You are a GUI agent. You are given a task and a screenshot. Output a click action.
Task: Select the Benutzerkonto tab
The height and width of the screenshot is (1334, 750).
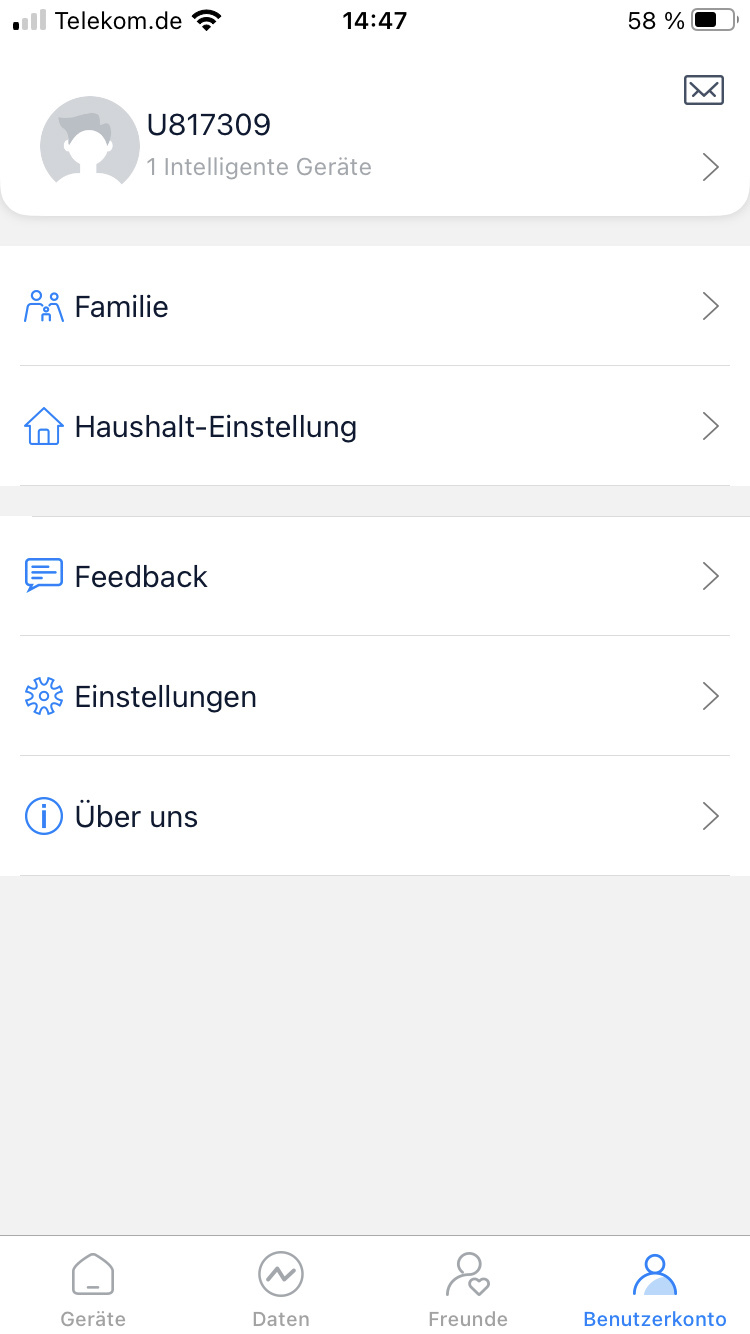pyautogui.click(x=655, y=1288)
